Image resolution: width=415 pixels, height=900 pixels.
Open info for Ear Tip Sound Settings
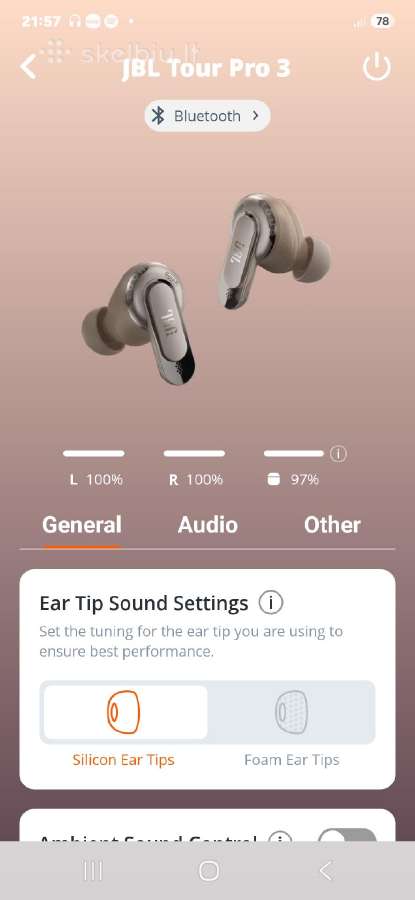(270, 603)
